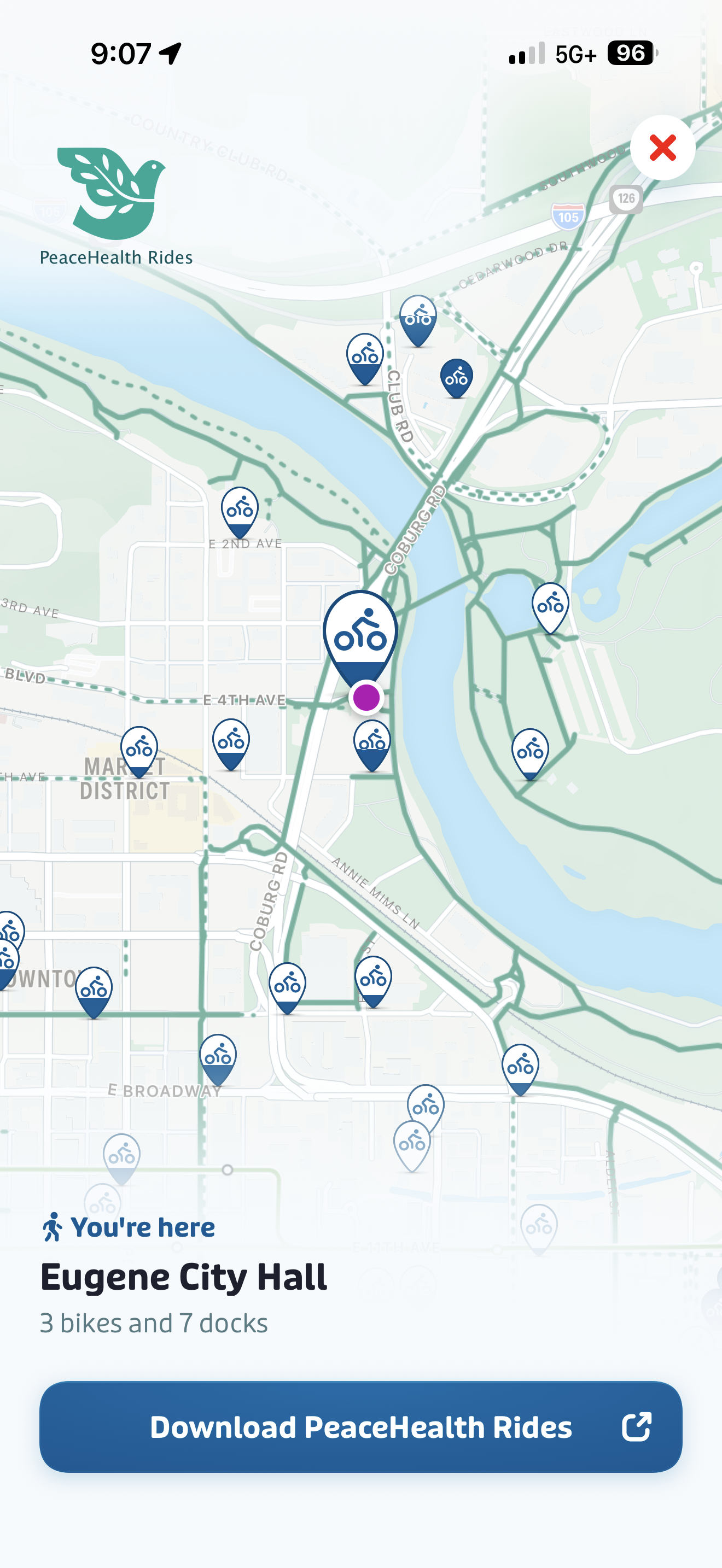The image size is (722, 1568).
Task: Click the walking-person icon beside You're here
Action: (x=52, y=1226)
